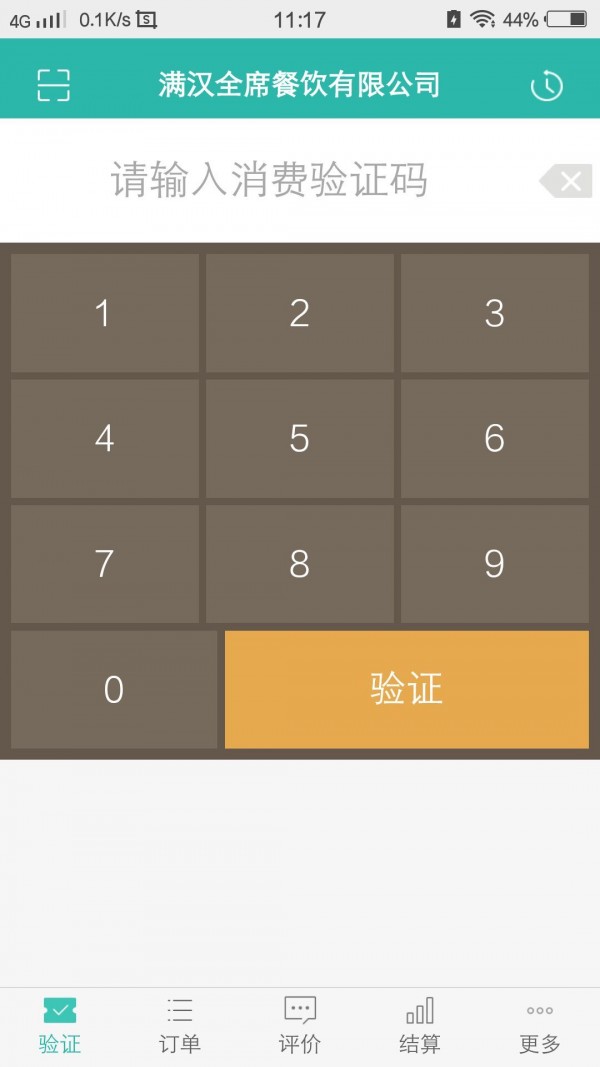Image resolution: width=600 pixels, height=1067 pixels.
Task: Enter digit 0 on keypad
Action: coord(114,689)
